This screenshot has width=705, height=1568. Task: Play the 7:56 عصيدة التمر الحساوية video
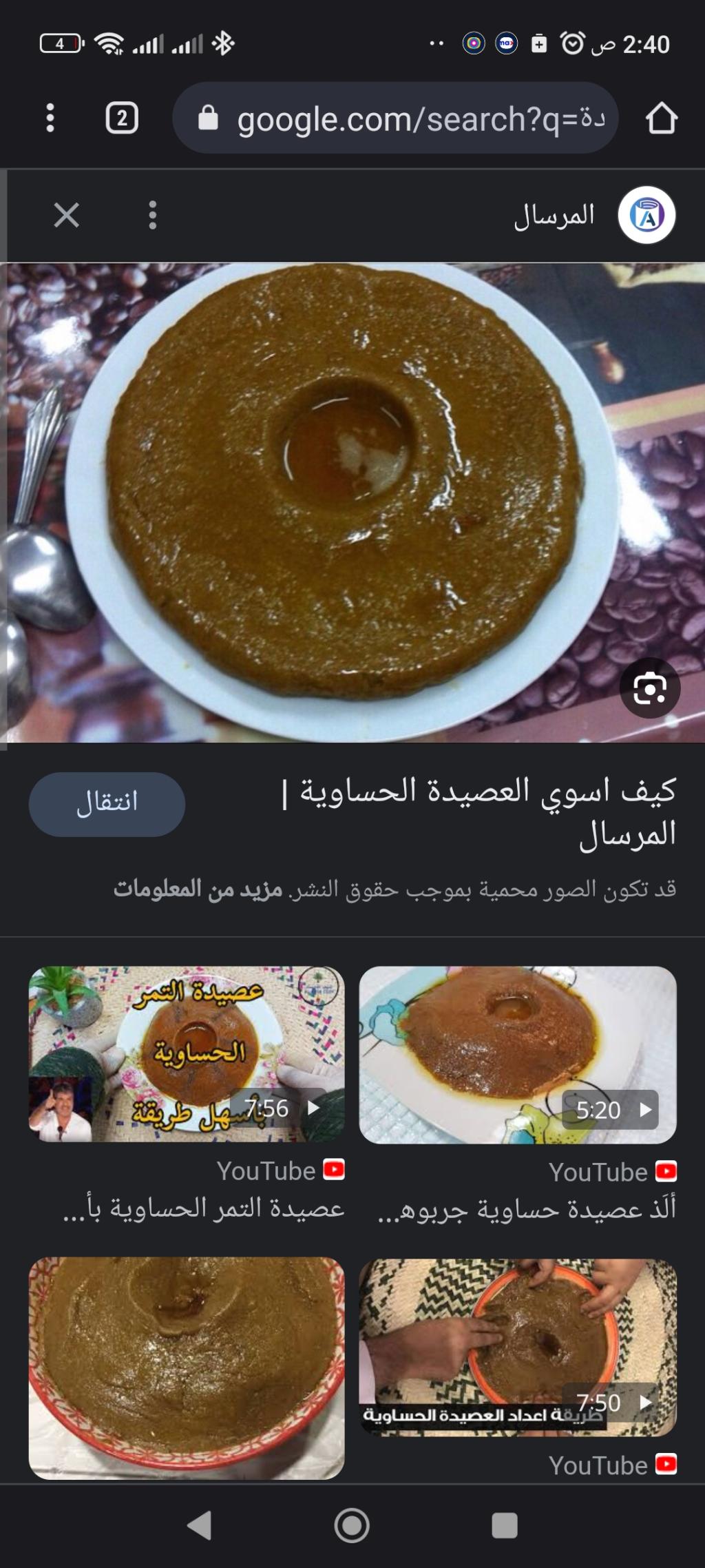click(x=187, y=1054)
